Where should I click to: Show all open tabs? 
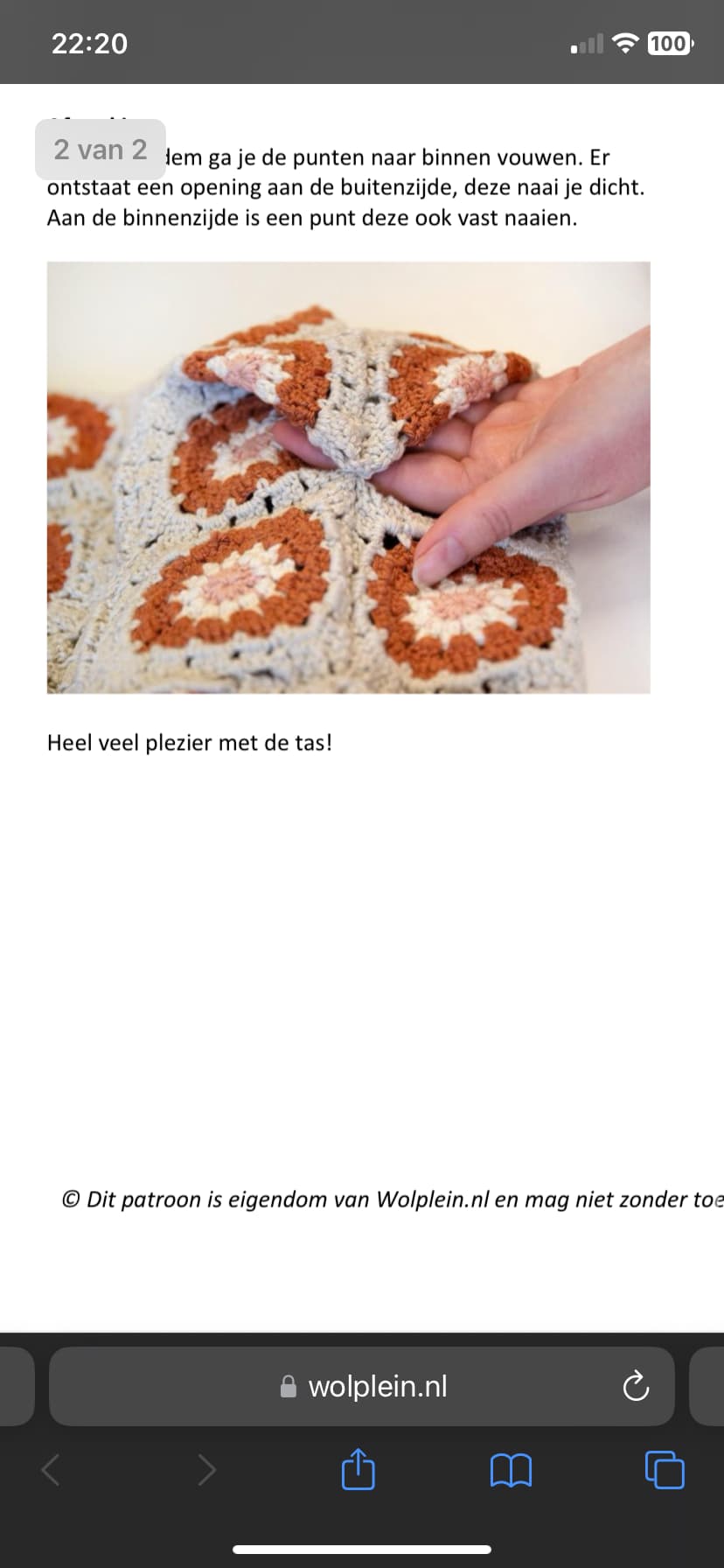tap(665, 1469)
